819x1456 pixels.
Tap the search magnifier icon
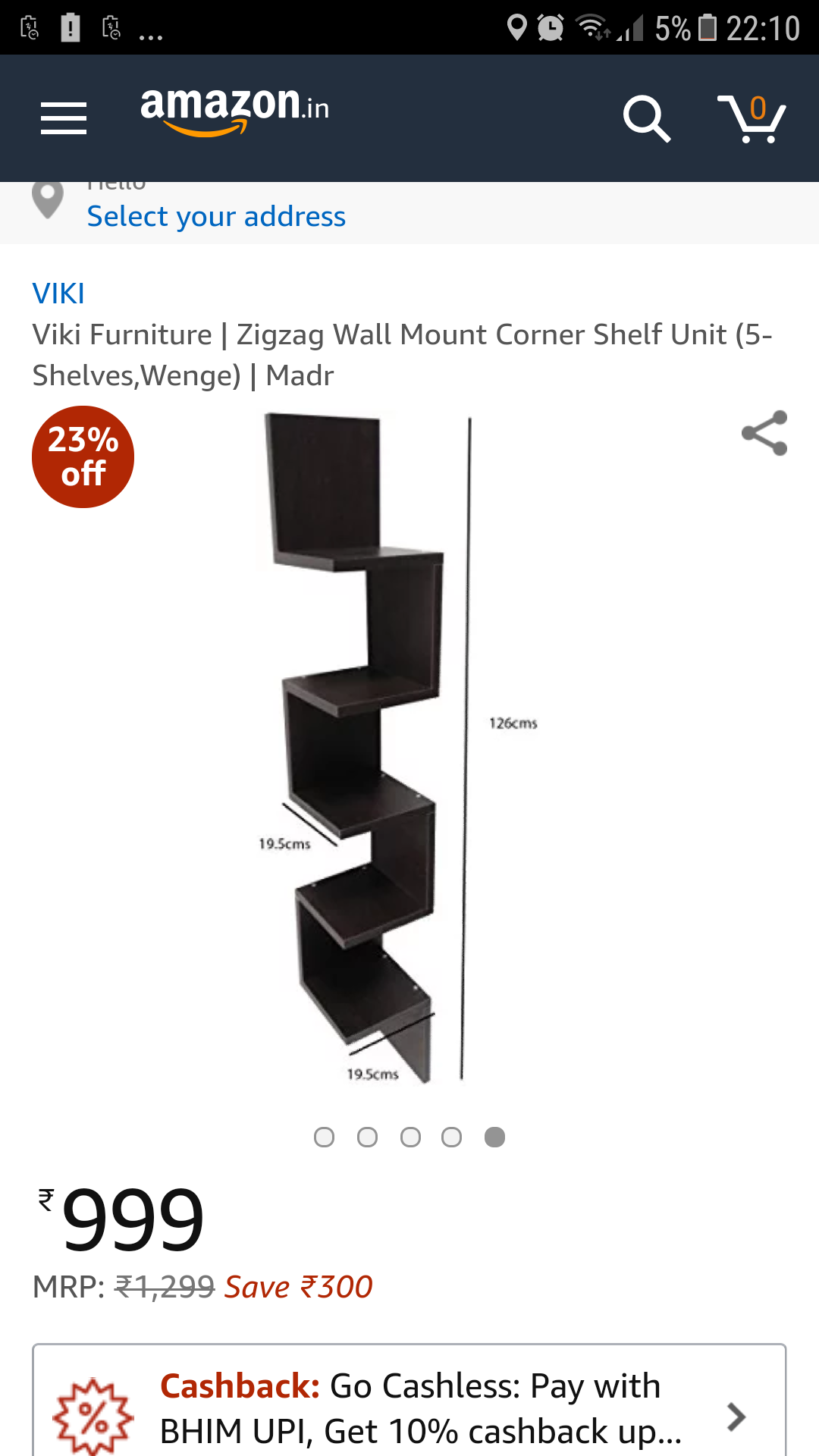click(x=646, y=118)
